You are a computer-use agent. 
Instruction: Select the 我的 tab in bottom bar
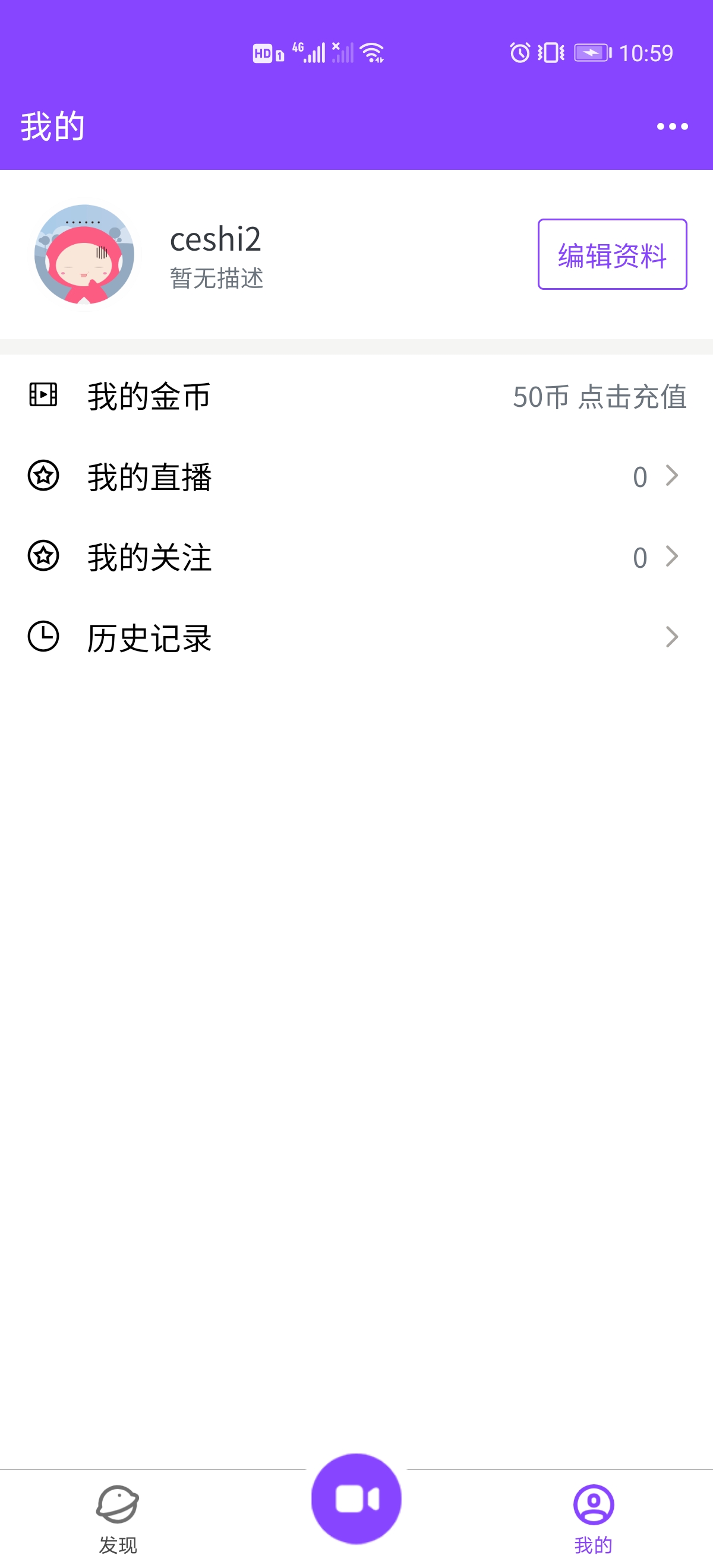coord(593,1519)
